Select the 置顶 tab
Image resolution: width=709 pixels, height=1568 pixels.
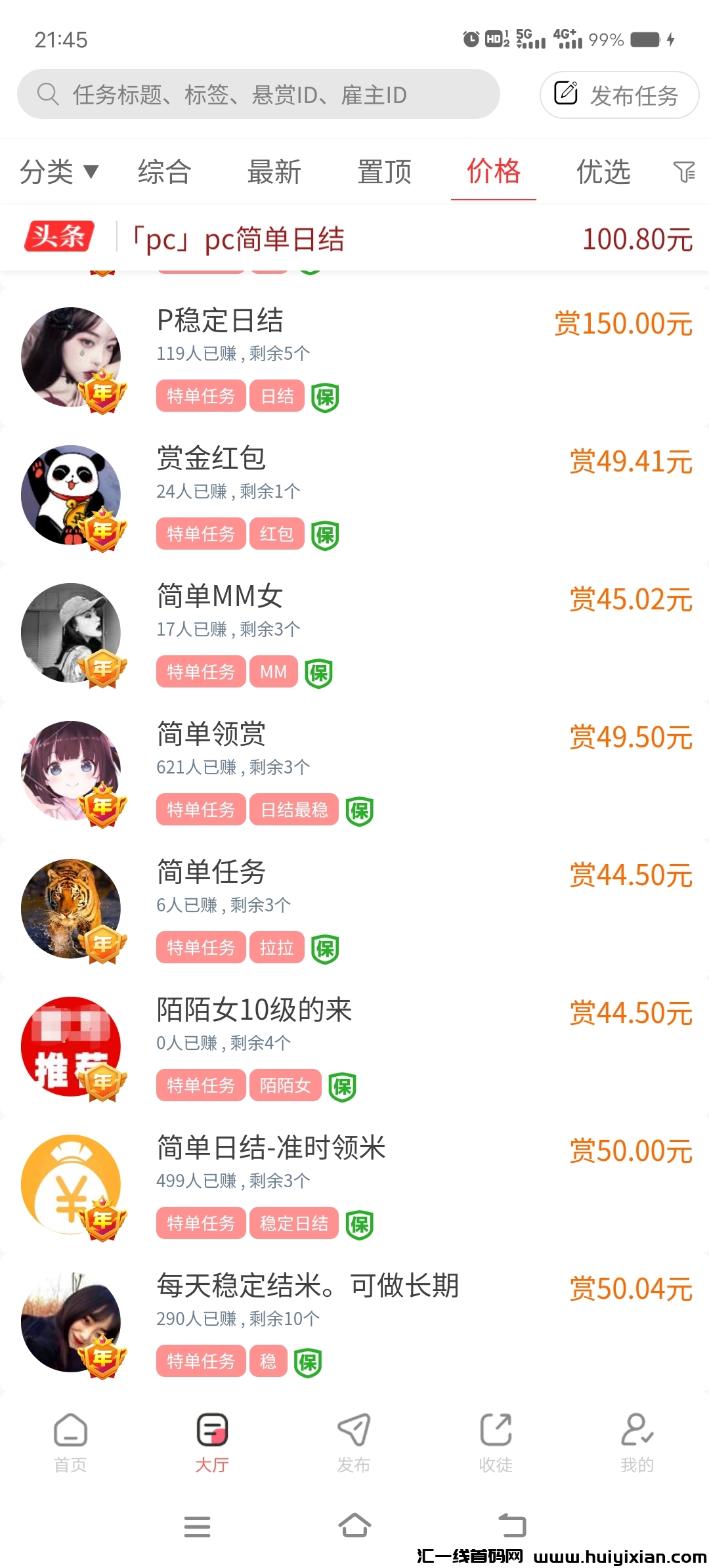tap(384, 172)
